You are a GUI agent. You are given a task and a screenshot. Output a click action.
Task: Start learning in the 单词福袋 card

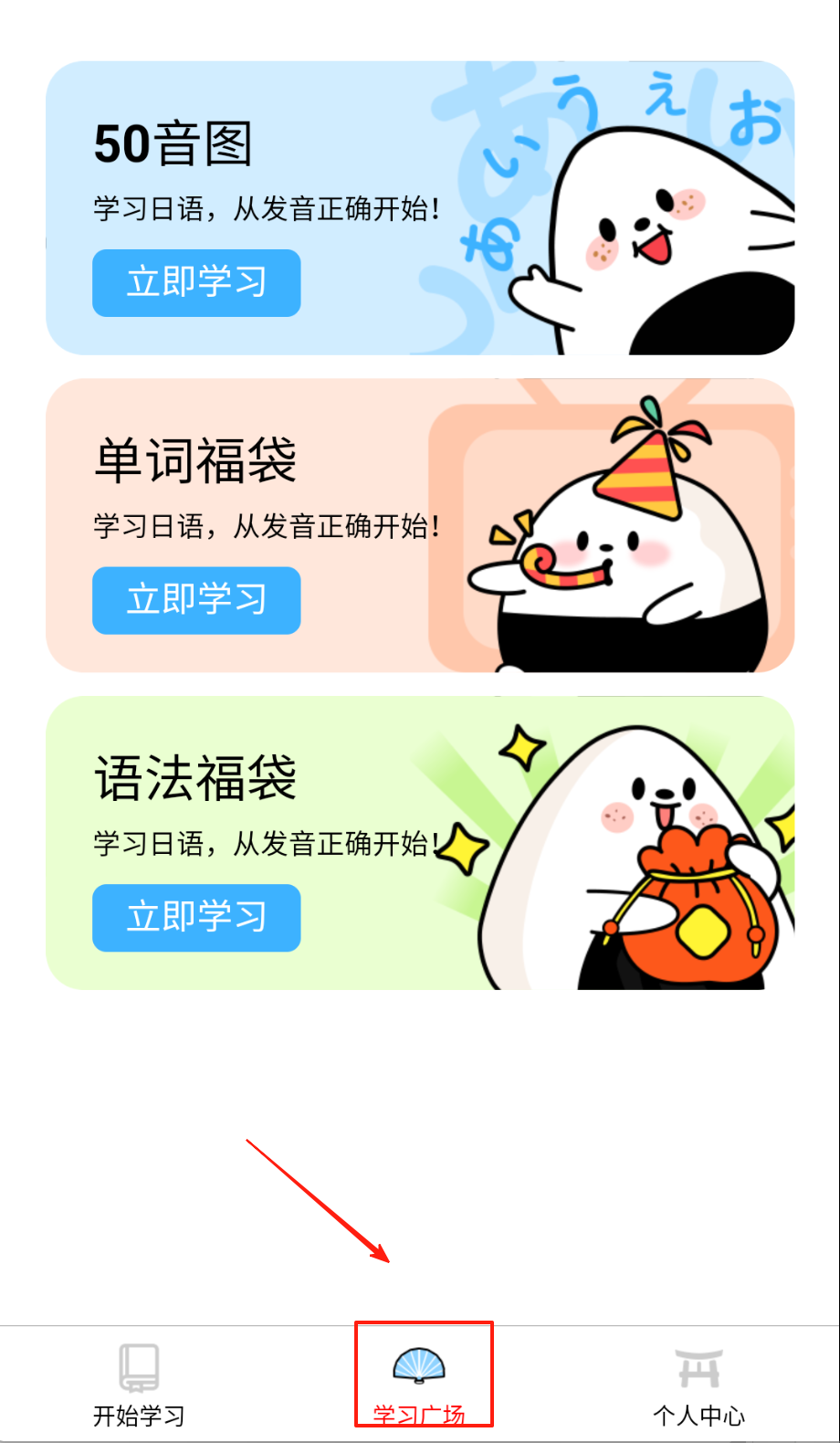(x=196, y=600)
